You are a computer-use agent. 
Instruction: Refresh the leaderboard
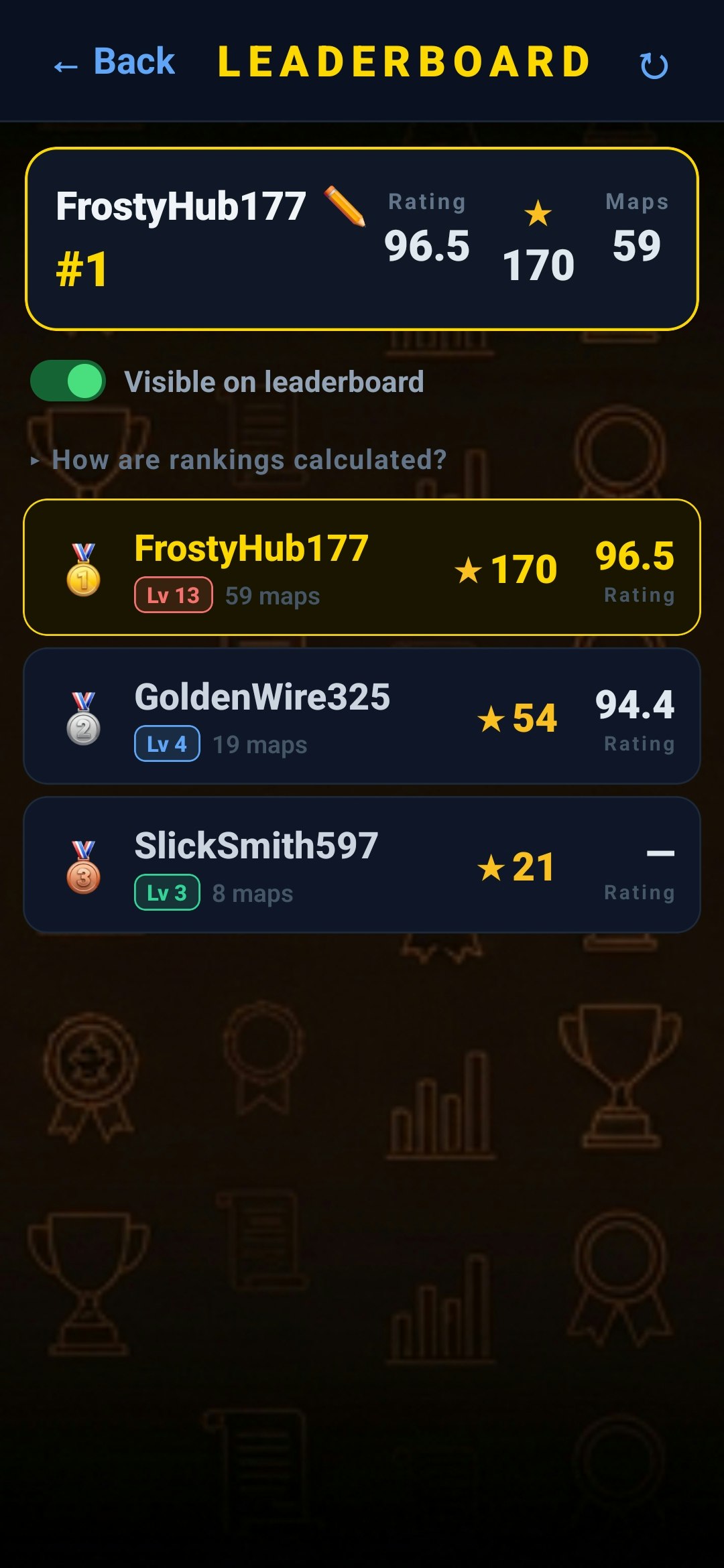(654, 66)
